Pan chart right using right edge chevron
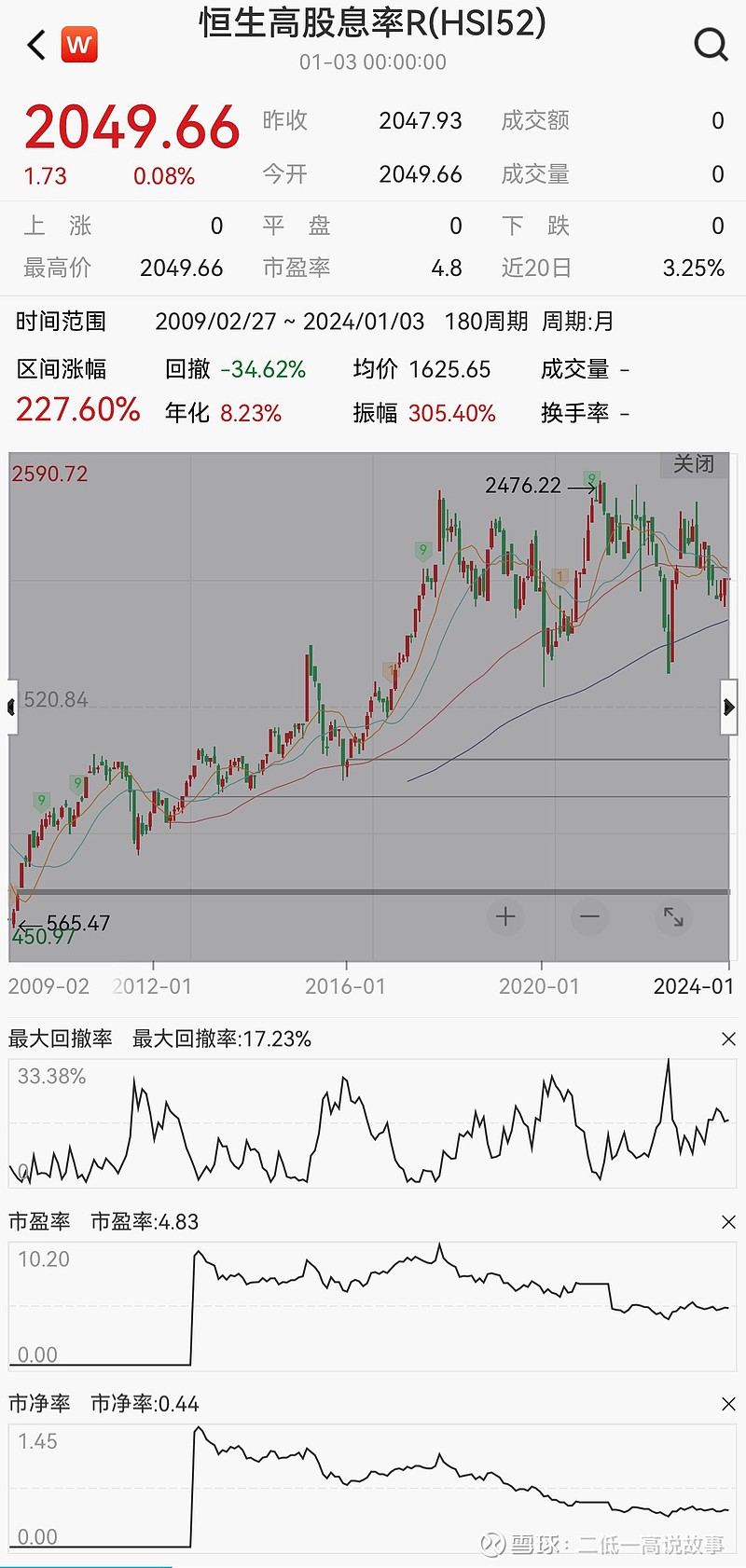The width and height of the screenshot is (746, 1568). [x=729, y=708]
